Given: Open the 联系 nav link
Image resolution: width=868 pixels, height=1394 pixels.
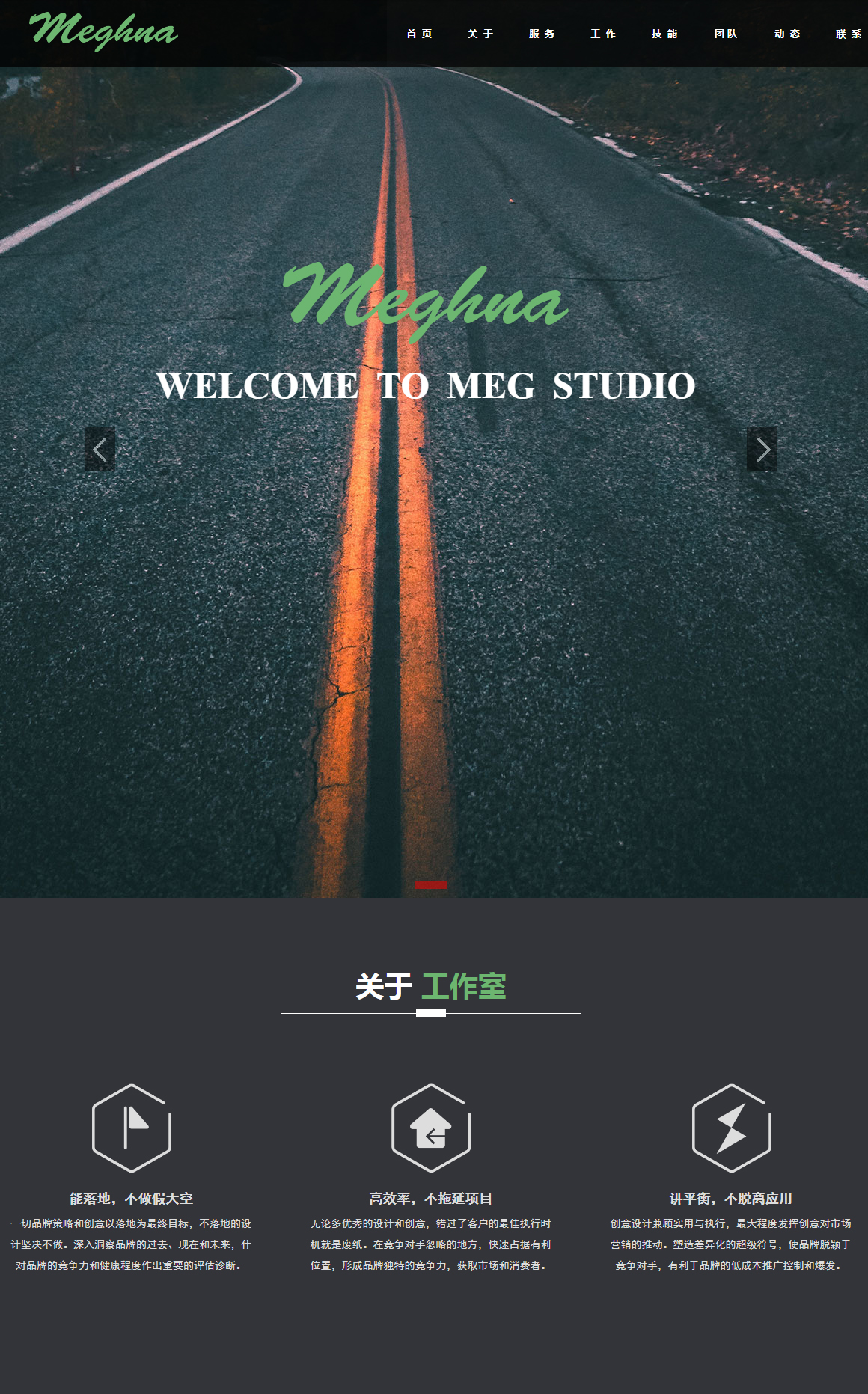Looking at the screenshot, I should [849, 34].
